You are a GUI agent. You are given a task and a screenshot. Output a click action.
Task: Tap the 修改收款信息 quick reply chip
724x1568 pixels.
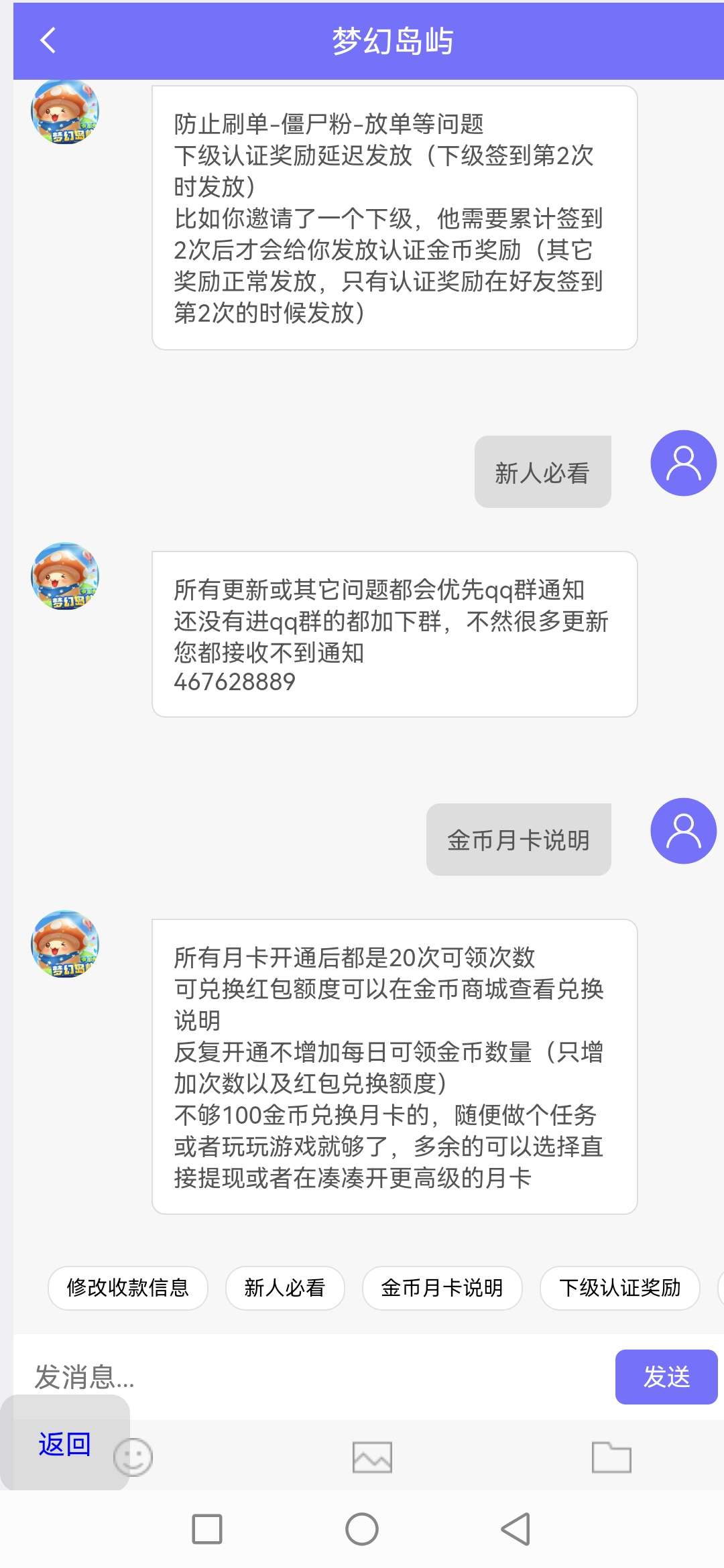click(x=128, y=1287)
